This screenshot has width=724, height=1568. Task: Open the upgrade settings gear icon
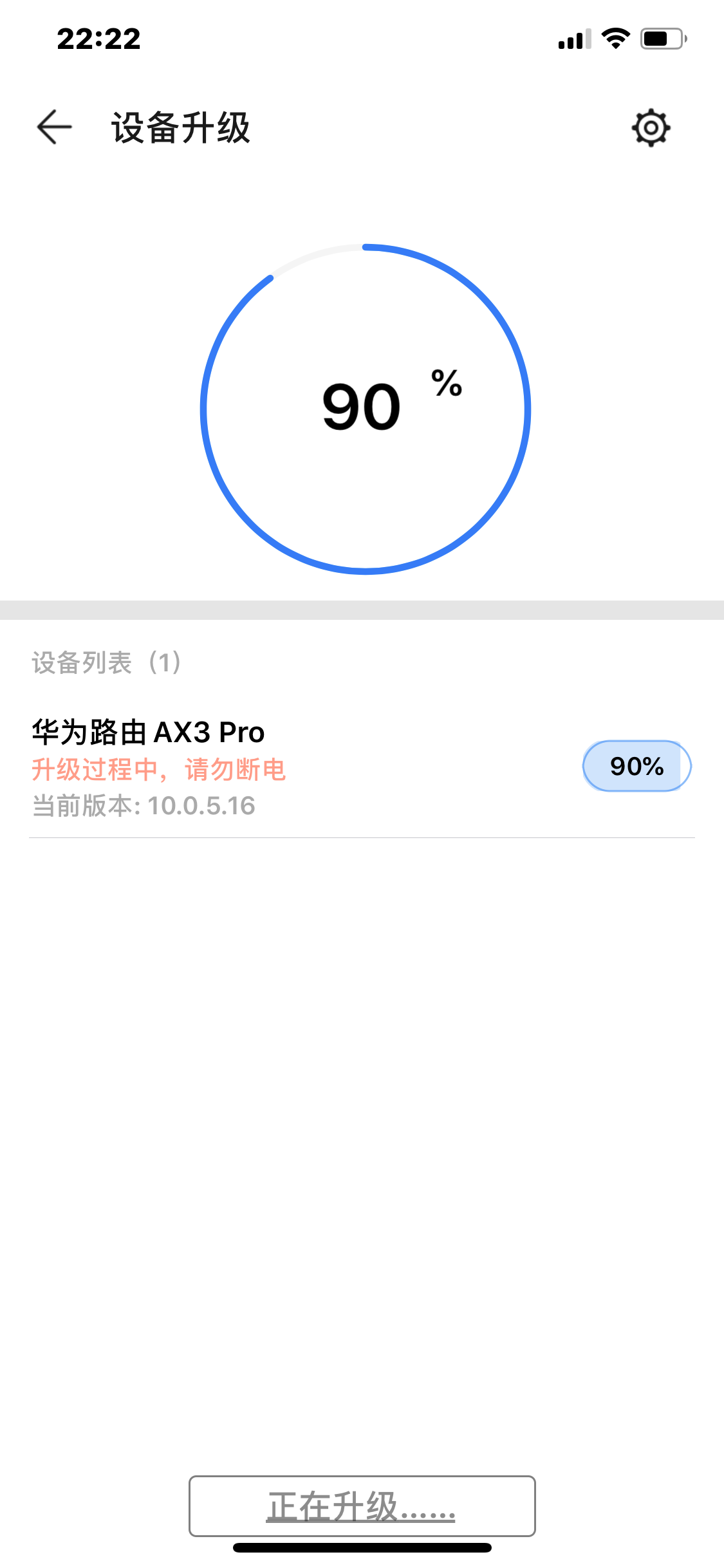pyautogui.click(x=651, y=127)
